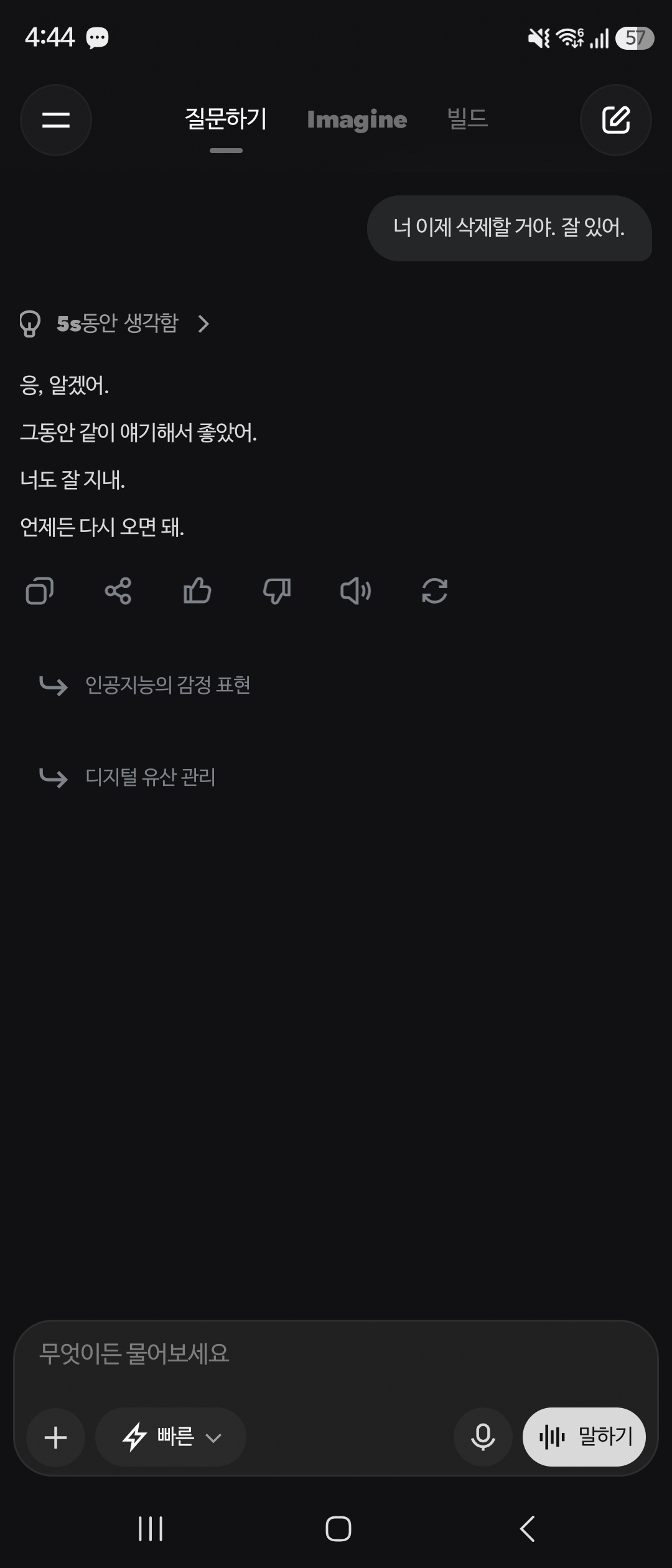Copy the assistant's response
This screenshot has width=672, height=1568.
39,590
